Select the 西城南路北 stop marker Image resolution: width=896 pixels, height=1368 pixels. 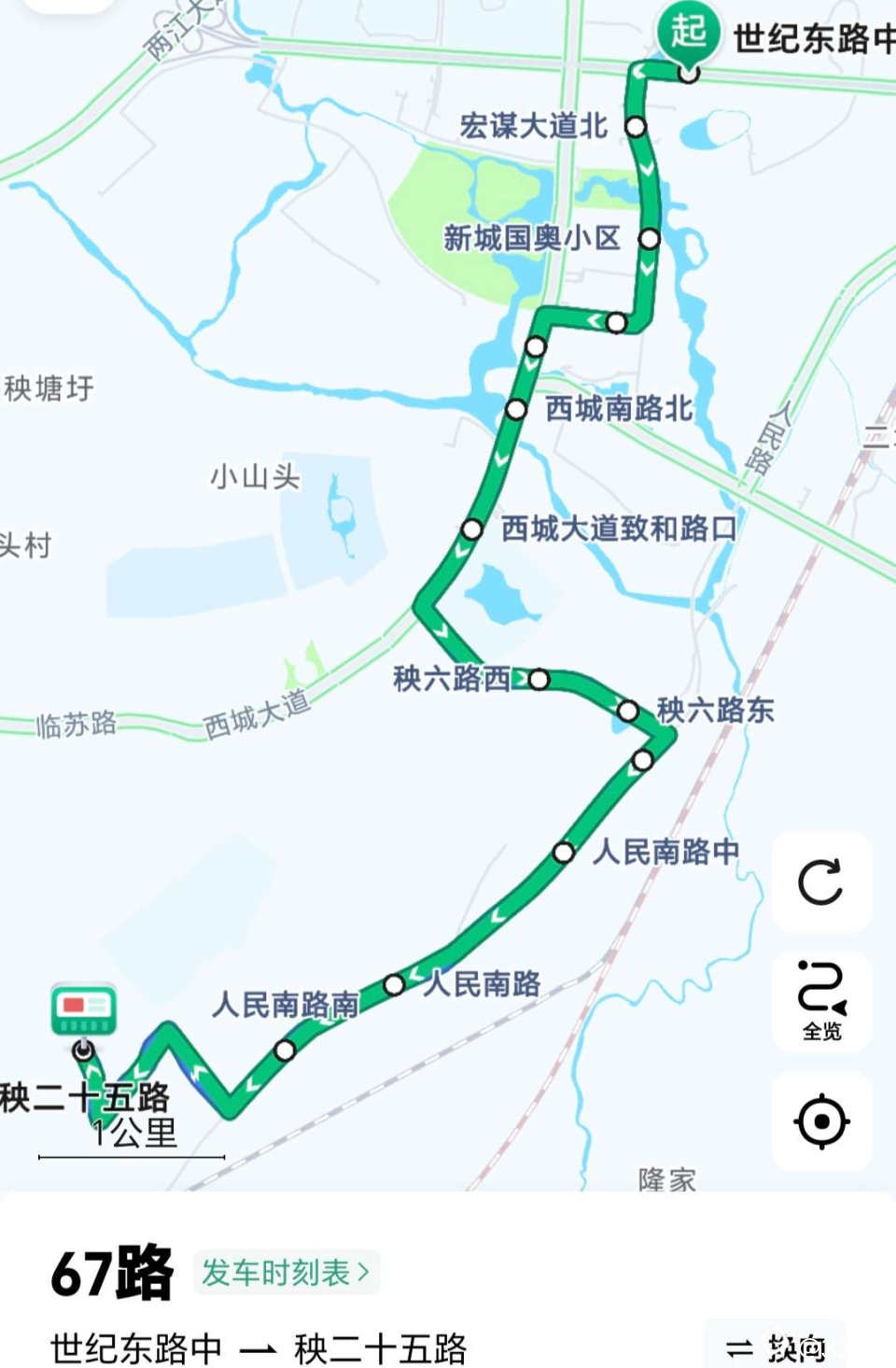(x=516, y=409)
